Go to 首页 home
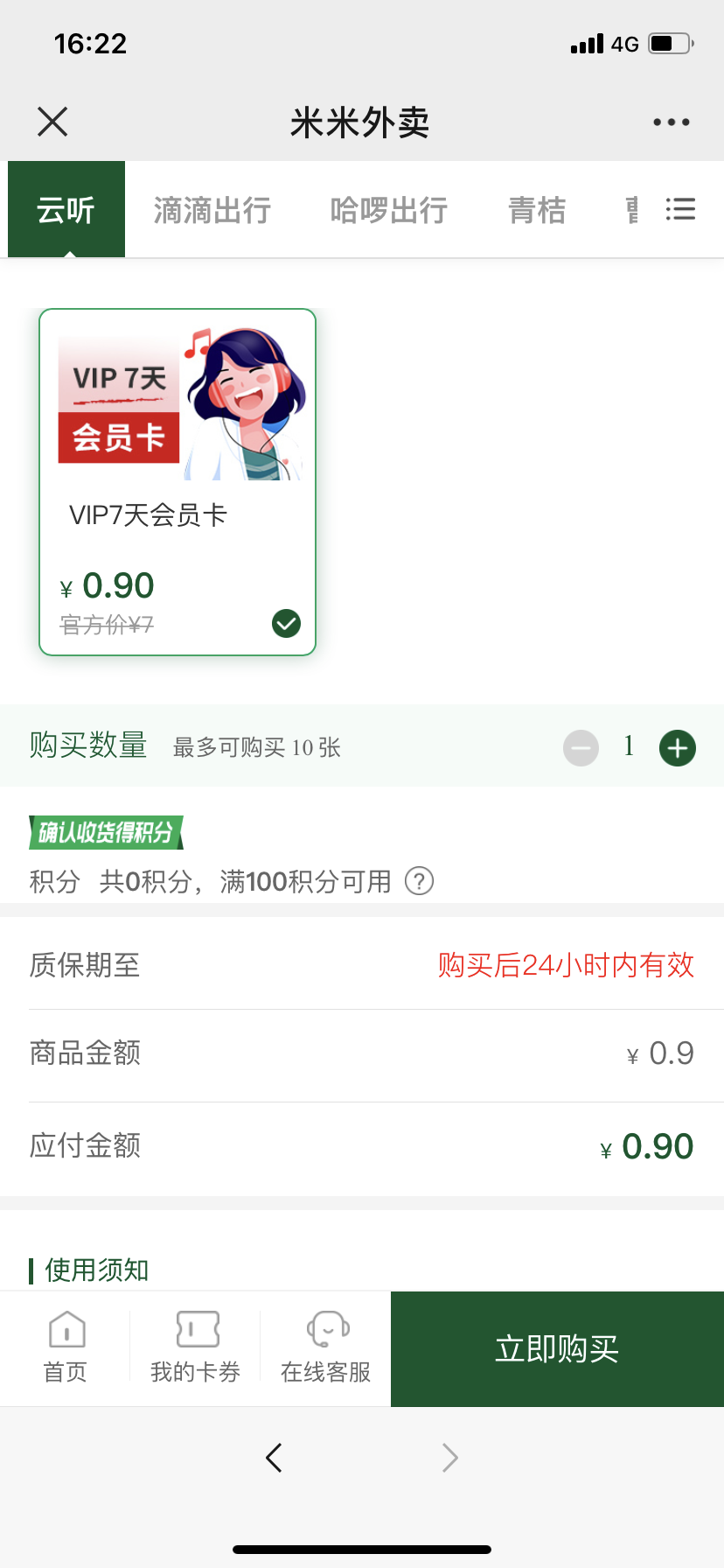 [66, 1347]
